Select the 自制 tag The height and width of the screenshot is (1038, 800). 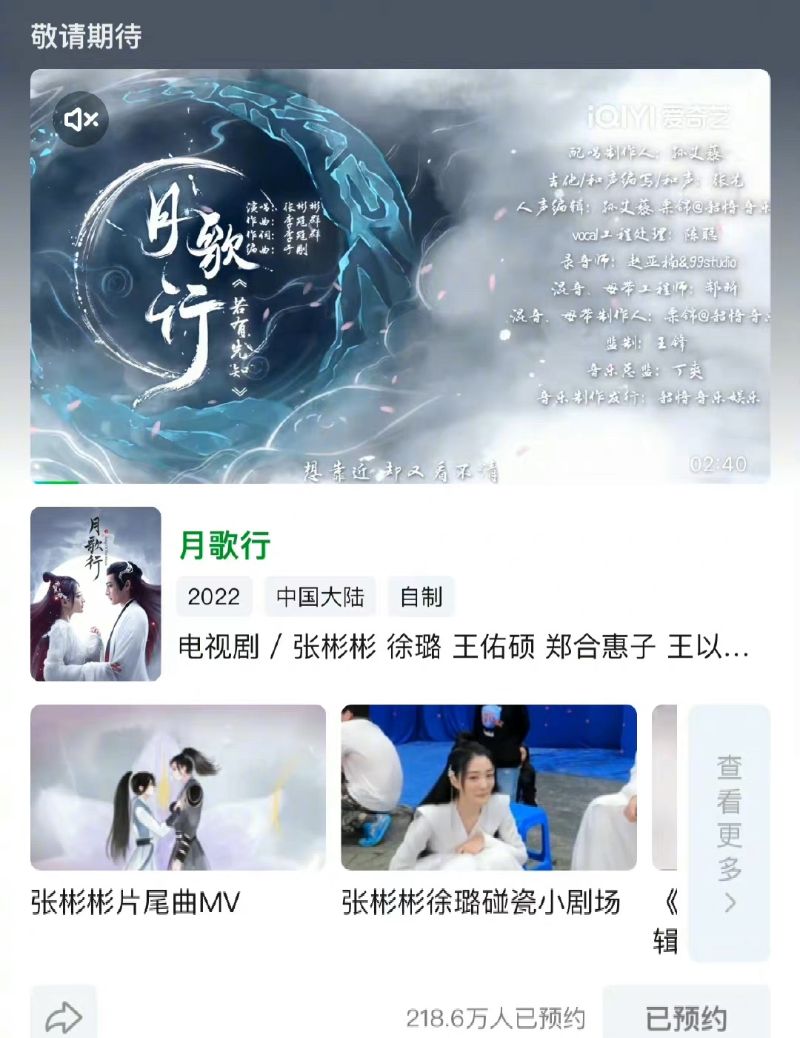tap(421, 597)
